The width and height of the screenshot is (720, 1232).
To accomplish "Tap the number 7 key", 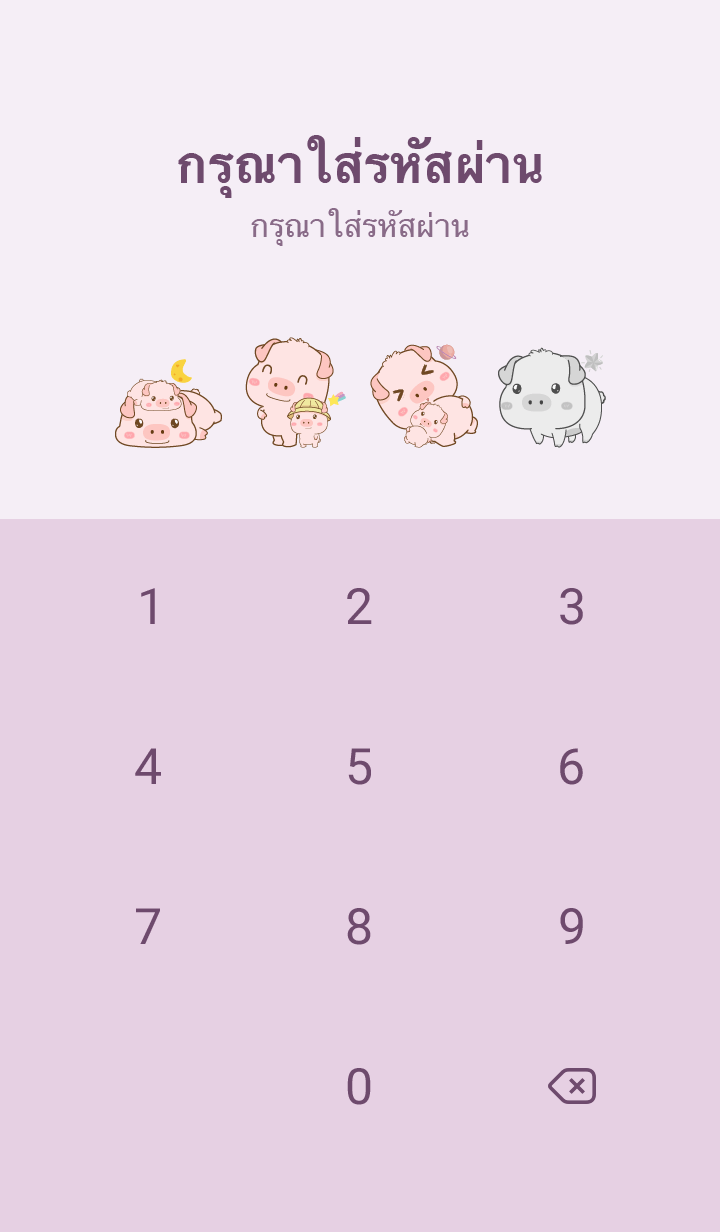I will [x=148, y=927].
